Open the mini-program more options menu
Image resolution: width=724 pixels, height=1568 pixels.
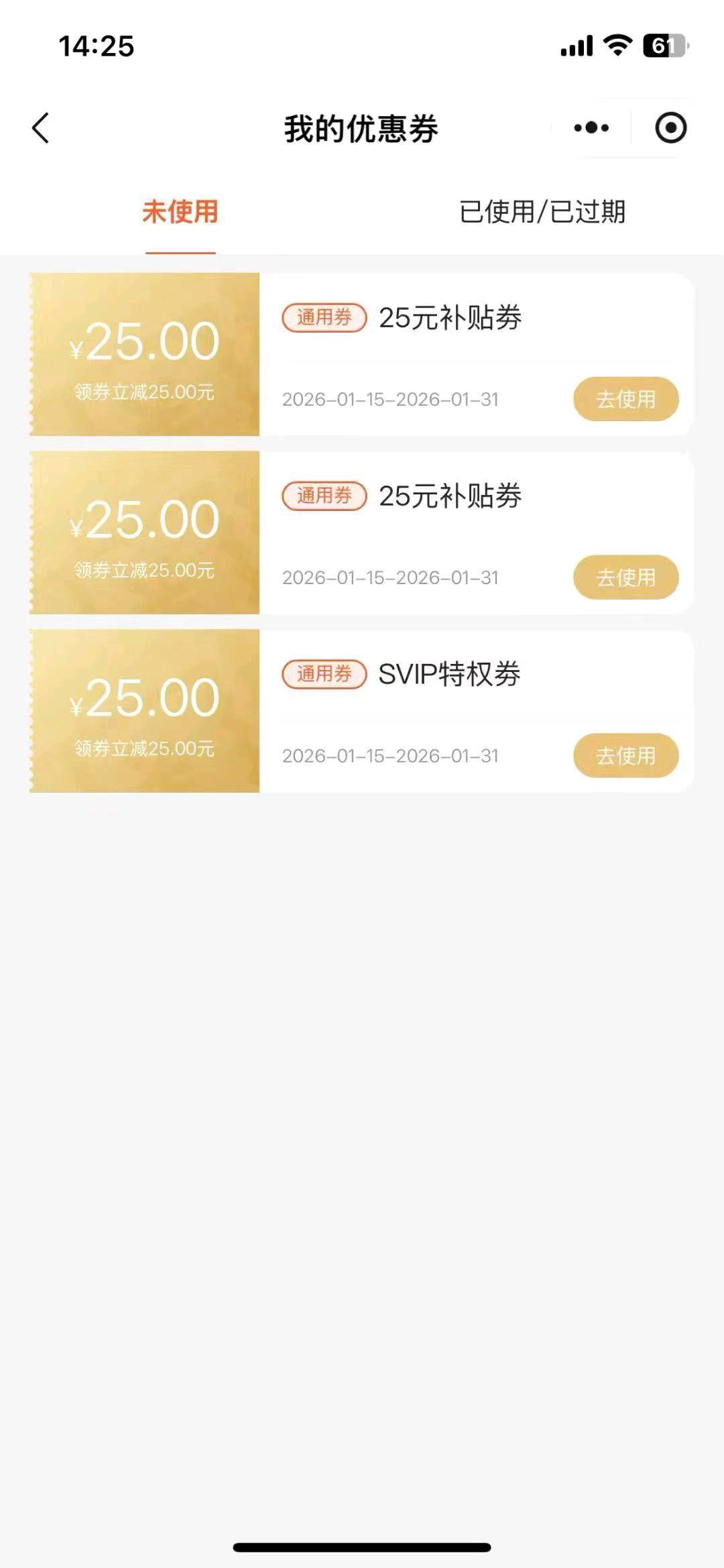(590, 126)
